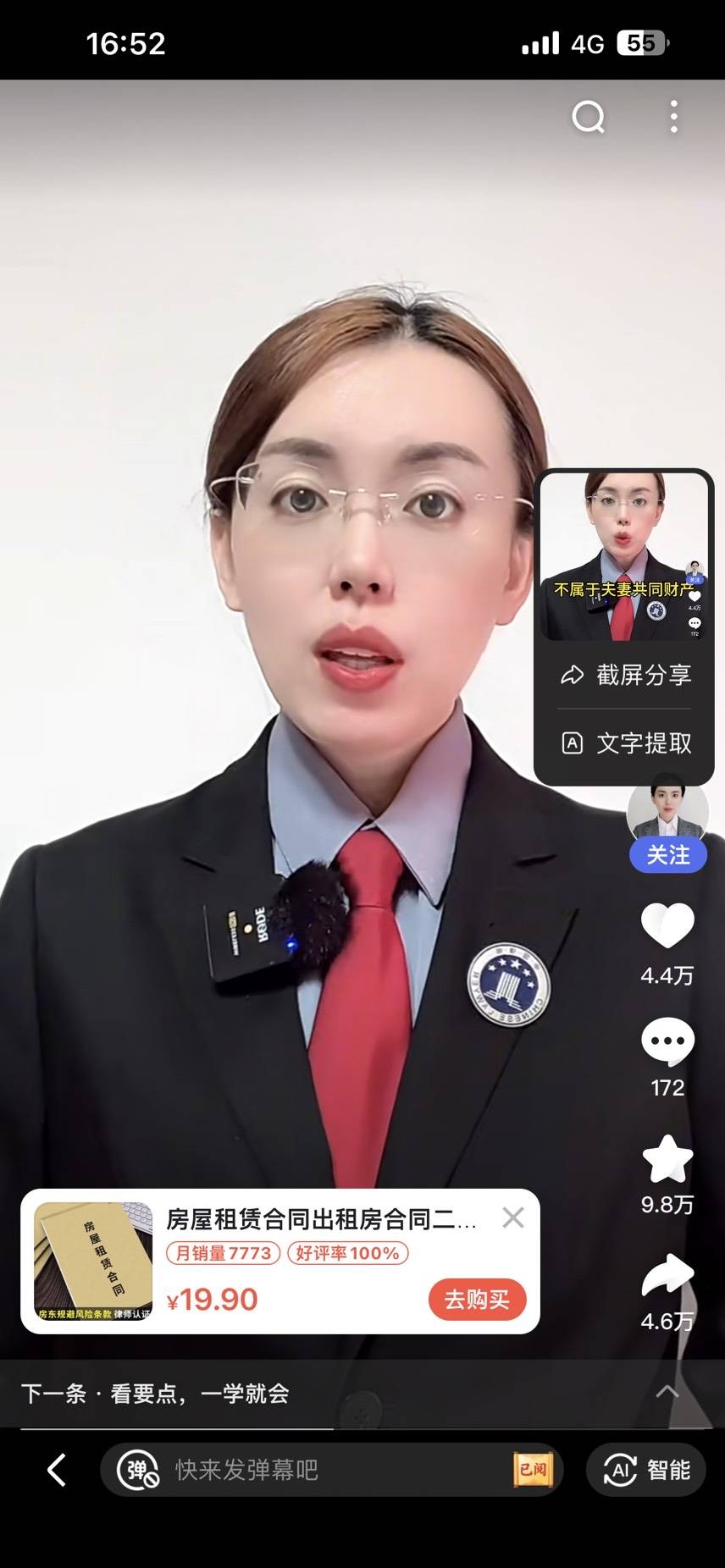Select 文字提取 to extract text
The width and height of the screenshot is (725, 1568).
(625, 743)
